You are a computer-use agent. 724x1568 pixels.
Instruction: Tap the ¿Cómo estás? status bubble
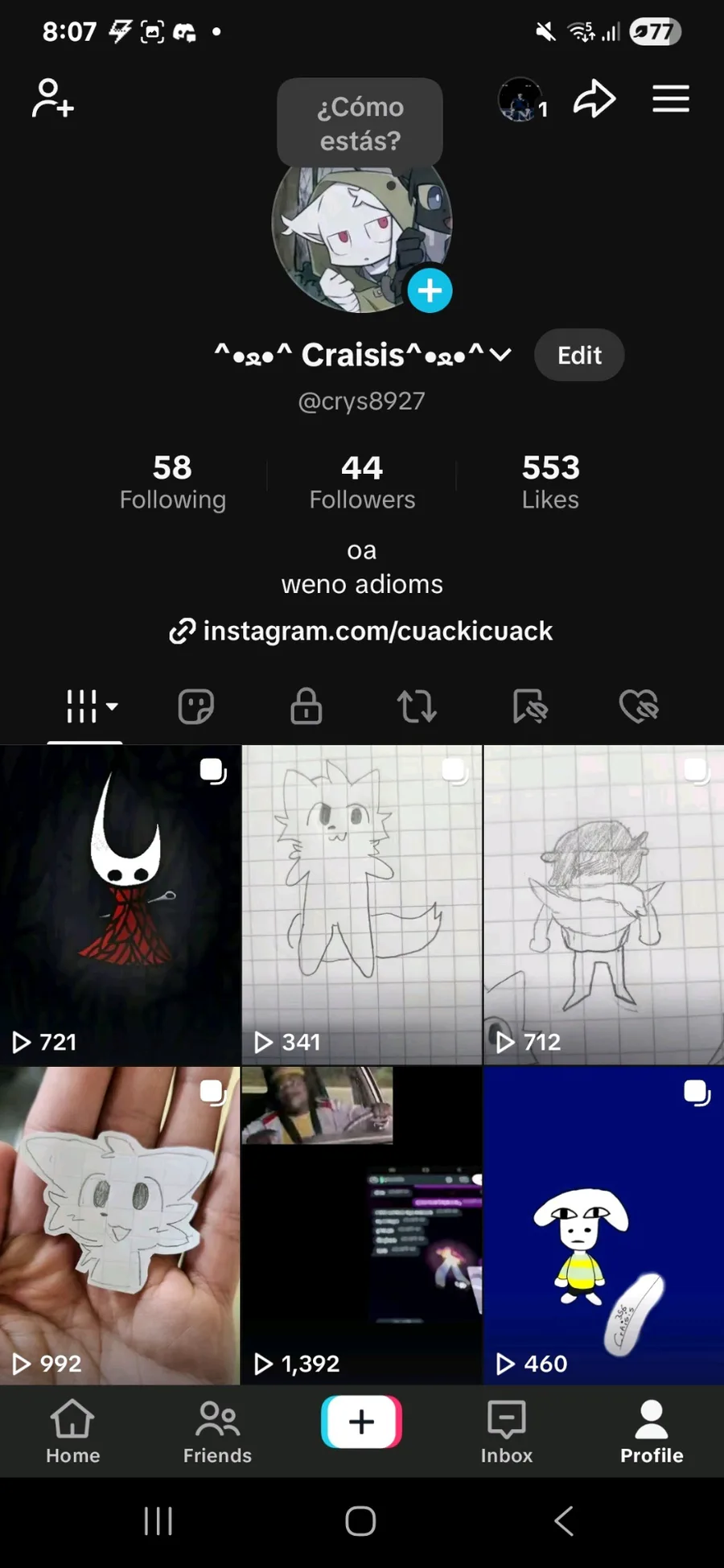click(360, 123)
